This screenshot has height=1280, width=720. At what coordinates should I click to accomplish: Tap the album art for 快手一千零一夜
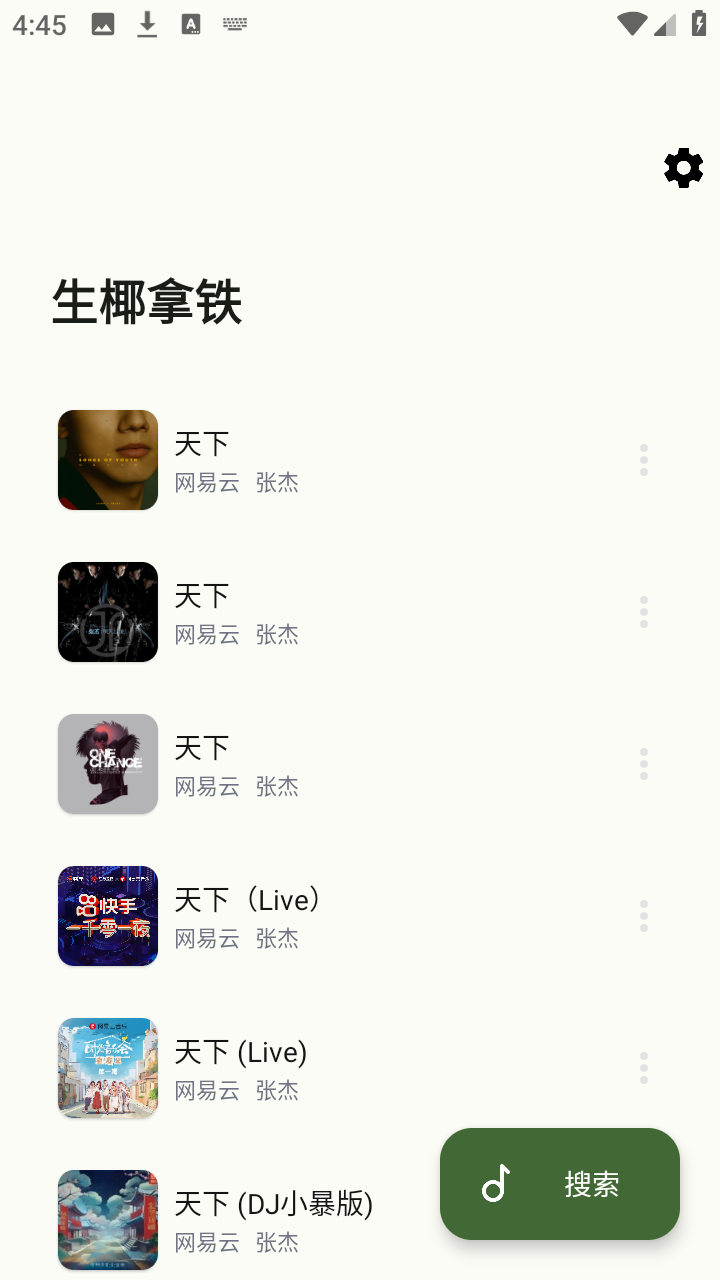click(108, 915)
